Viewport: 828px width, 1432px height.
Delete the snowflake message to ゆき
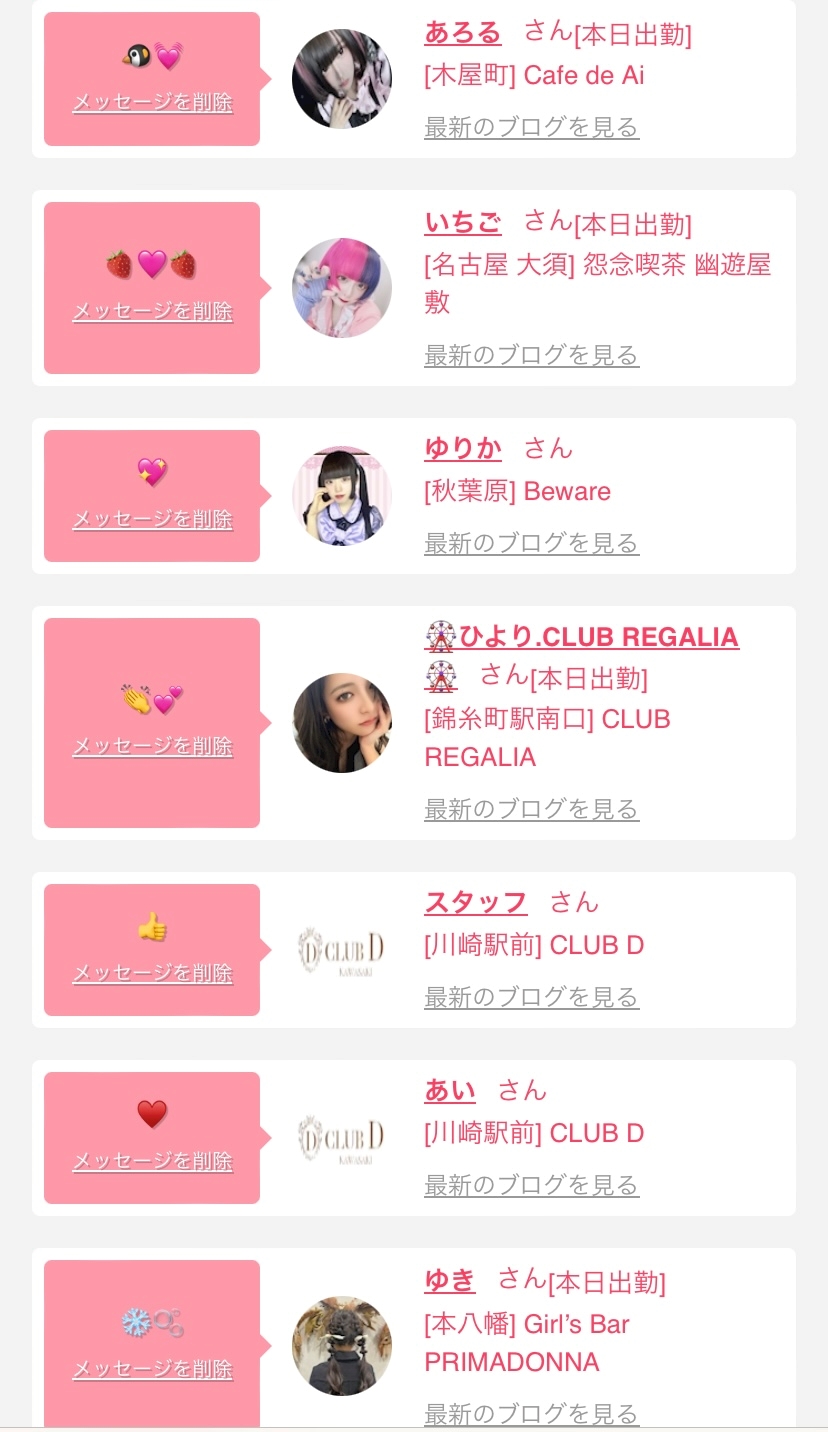[152, 1369]
